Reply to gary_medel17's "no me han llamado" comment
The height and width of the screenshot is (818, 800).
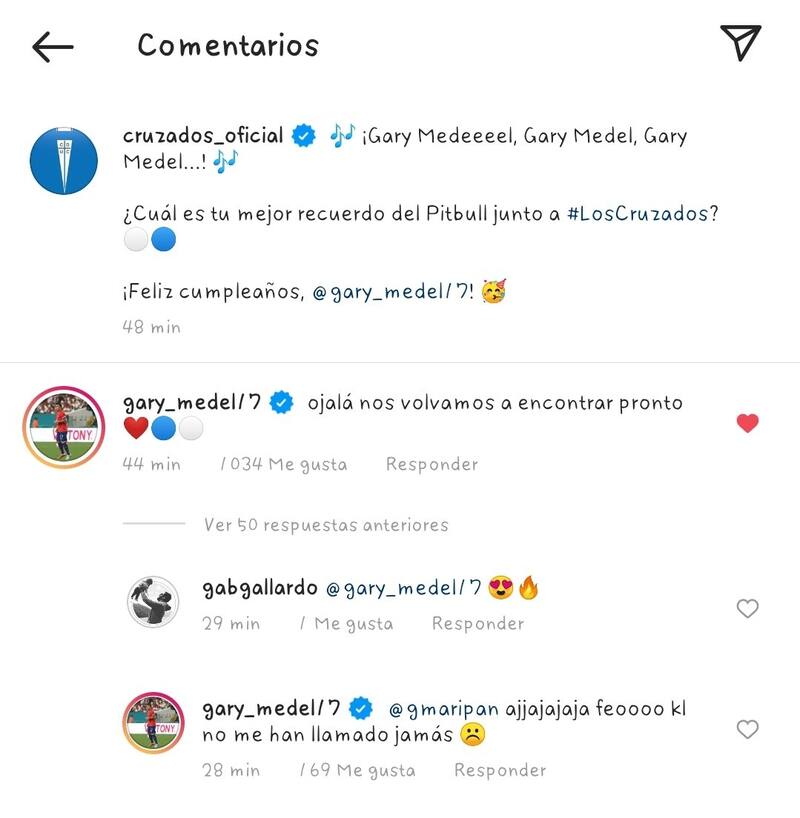click(500, 770)
